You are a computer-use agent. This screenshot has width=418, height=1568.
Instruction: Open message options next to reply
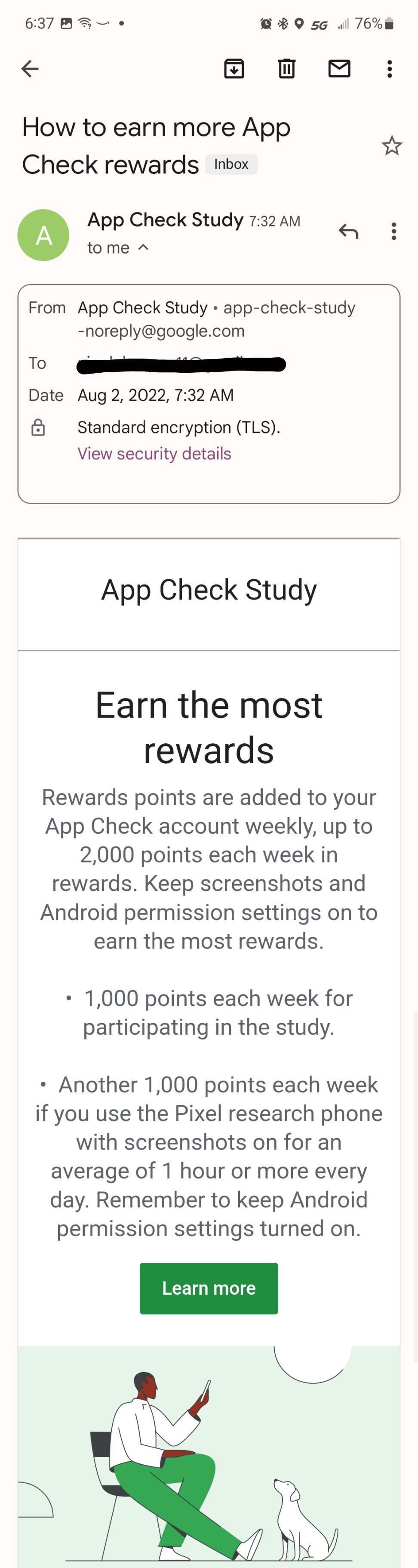393,231
